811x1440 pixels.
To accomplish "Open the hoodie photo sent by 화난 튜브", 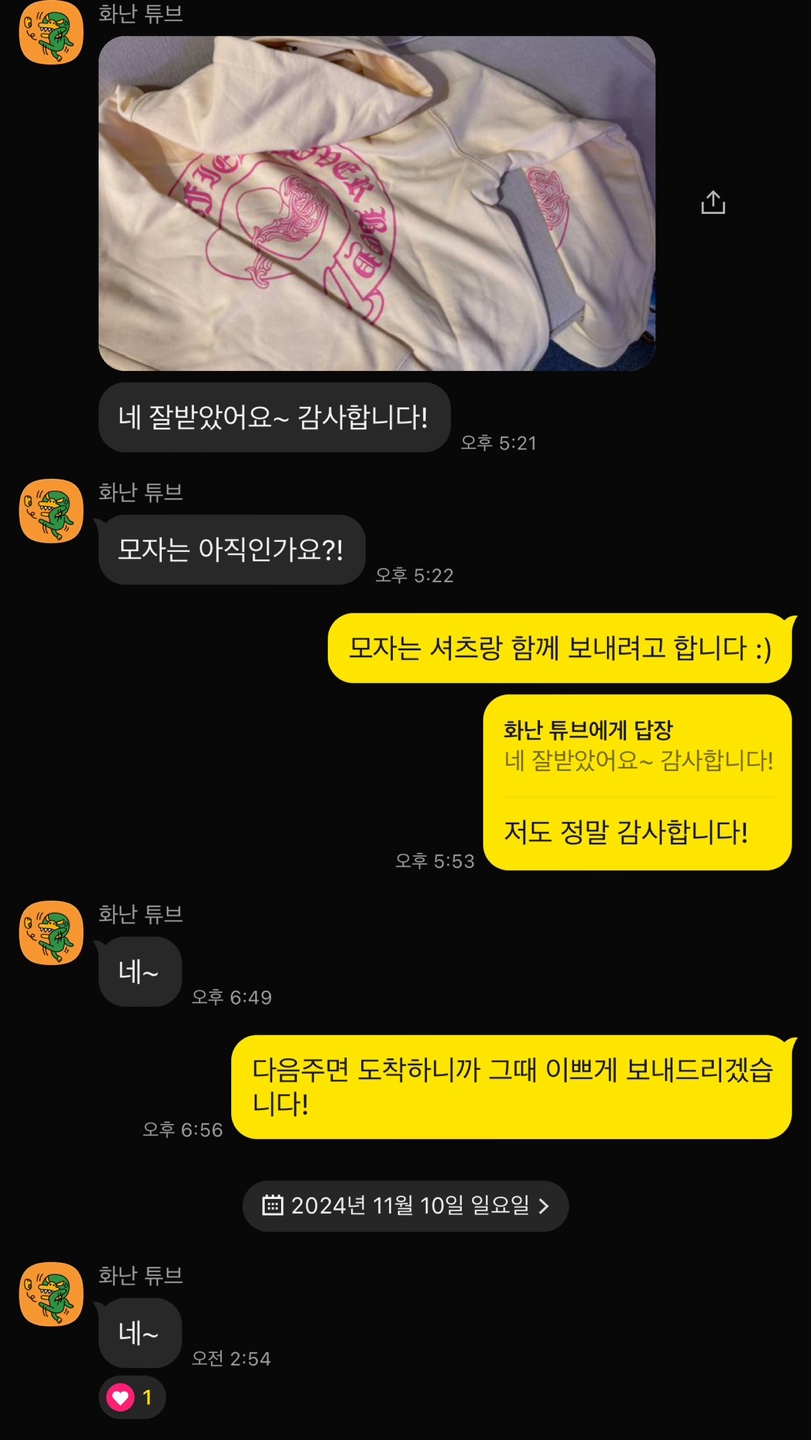I will coord(376,203).
